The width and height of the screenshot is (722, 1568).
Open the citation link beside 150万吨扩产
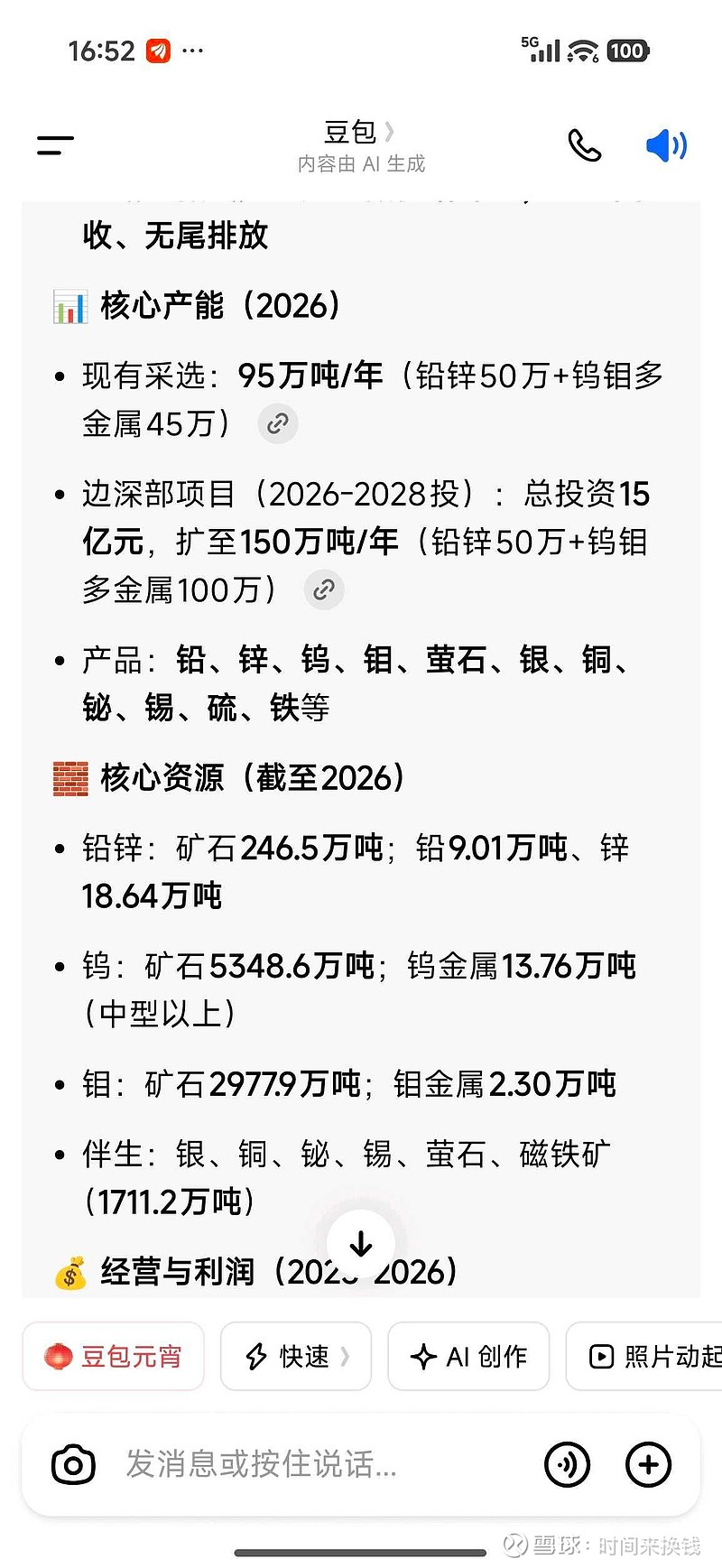click(x=324, y=589)
